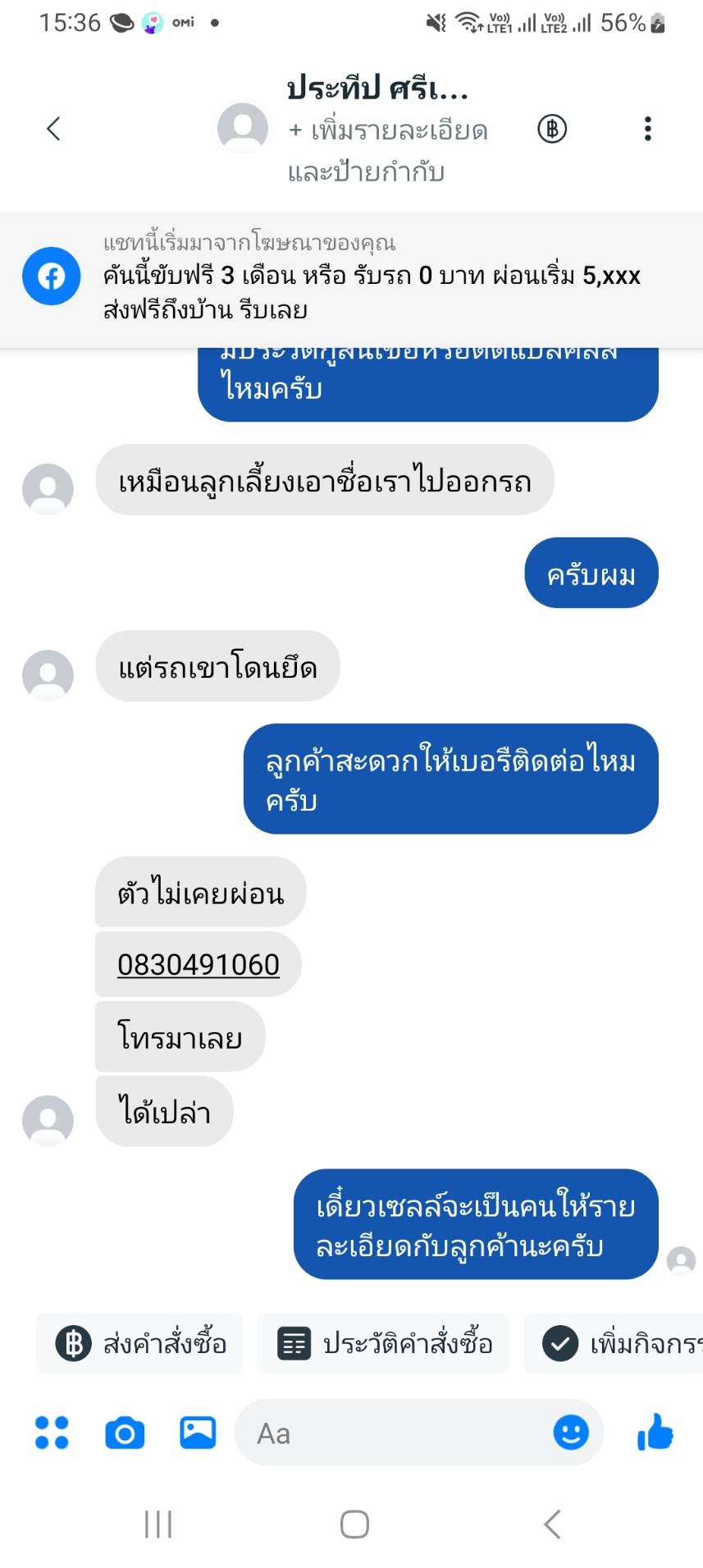
Task: Open the contact's profile picture in the header
Action: coord(243,128)
